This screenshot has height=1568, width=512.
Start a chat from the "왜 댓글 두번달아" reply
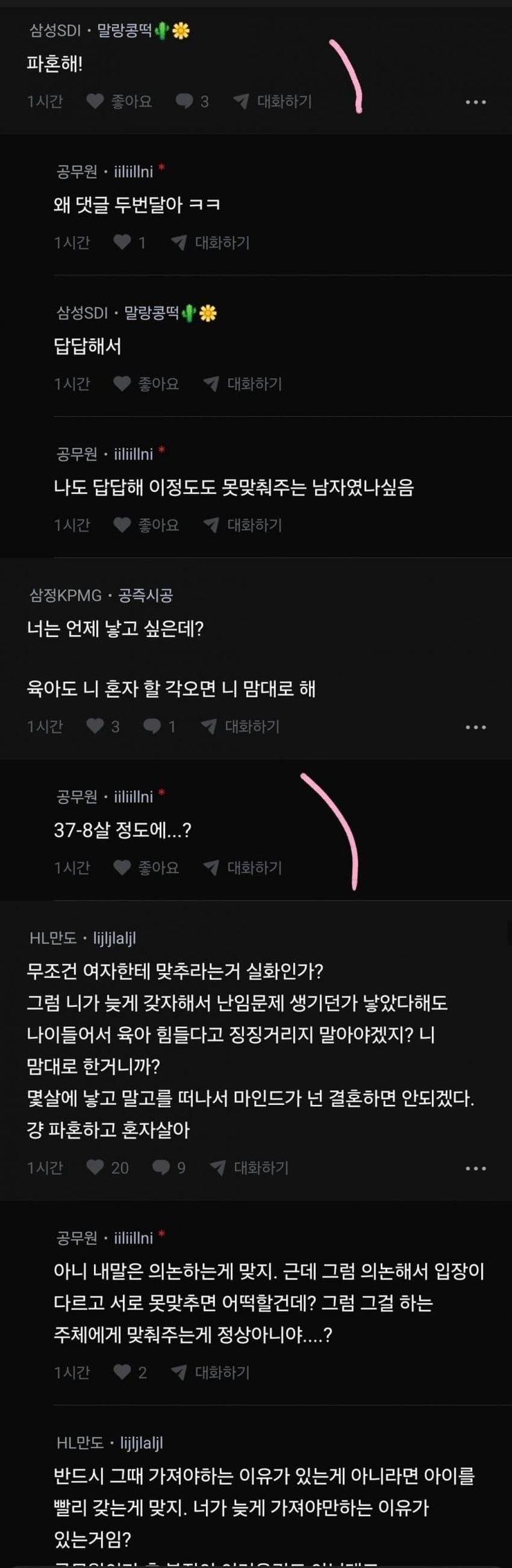pos(211,242)
